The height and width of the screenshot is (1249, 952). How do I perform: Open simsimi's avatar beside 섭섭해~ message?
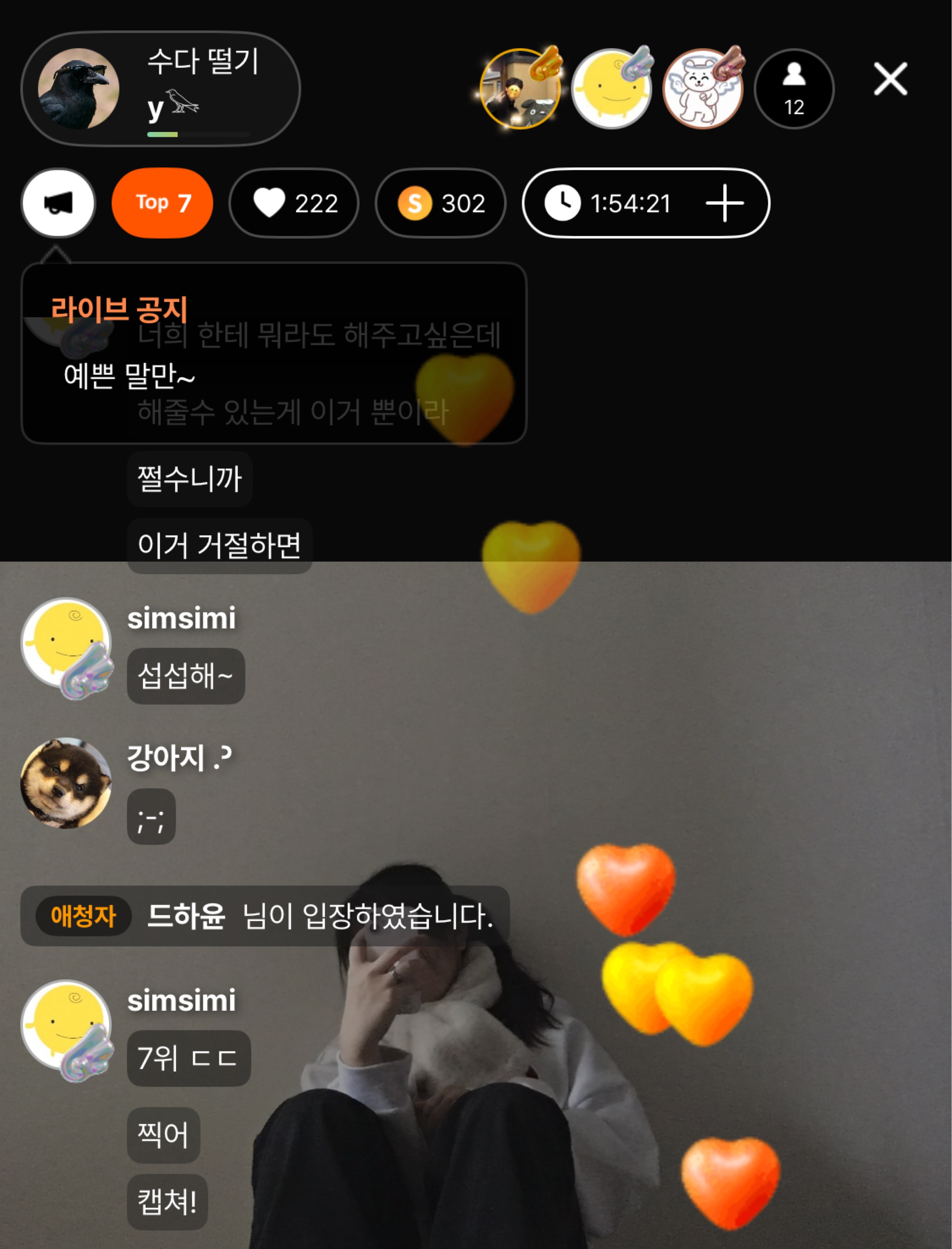tap(66, 643)
